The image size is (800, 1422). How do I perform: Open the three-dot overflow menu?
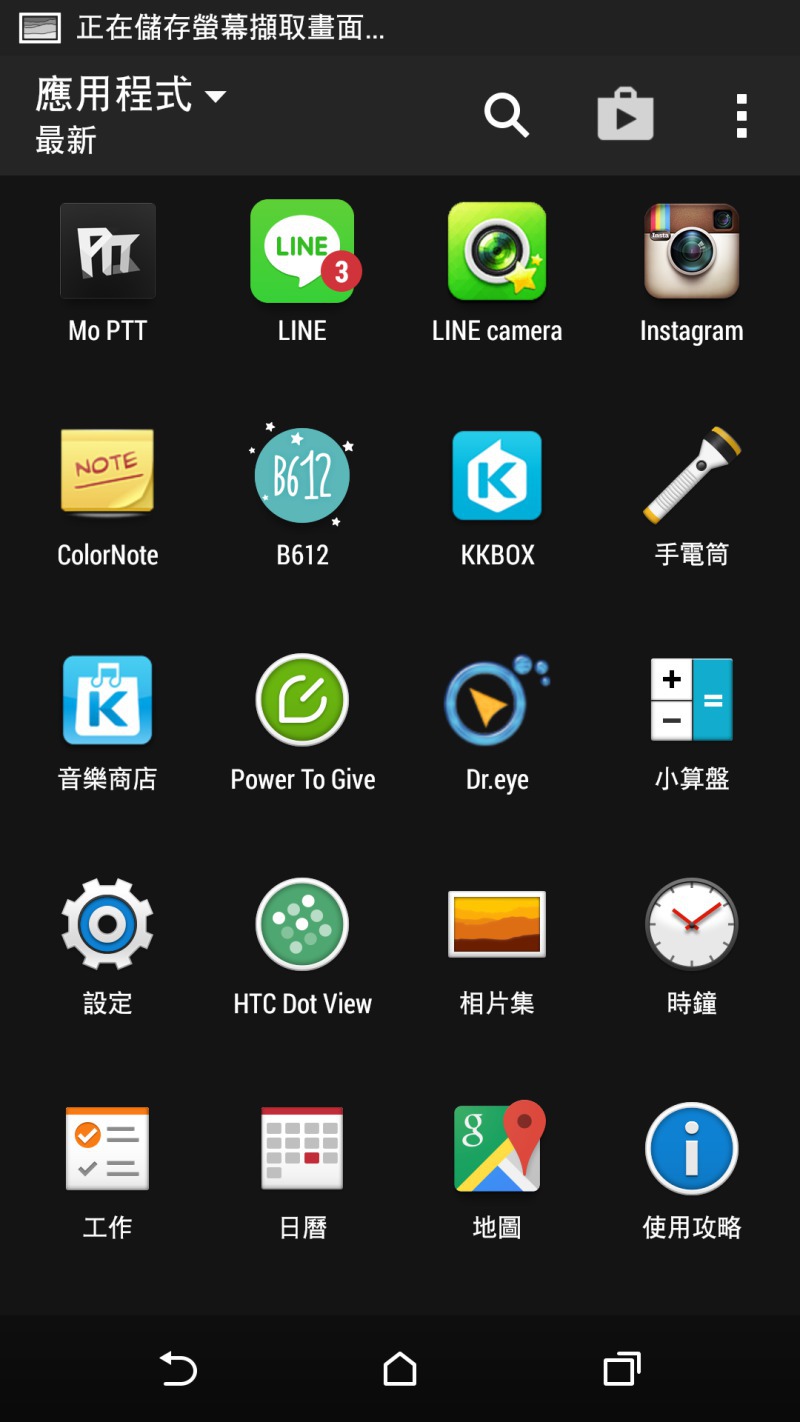coord(741,116)
